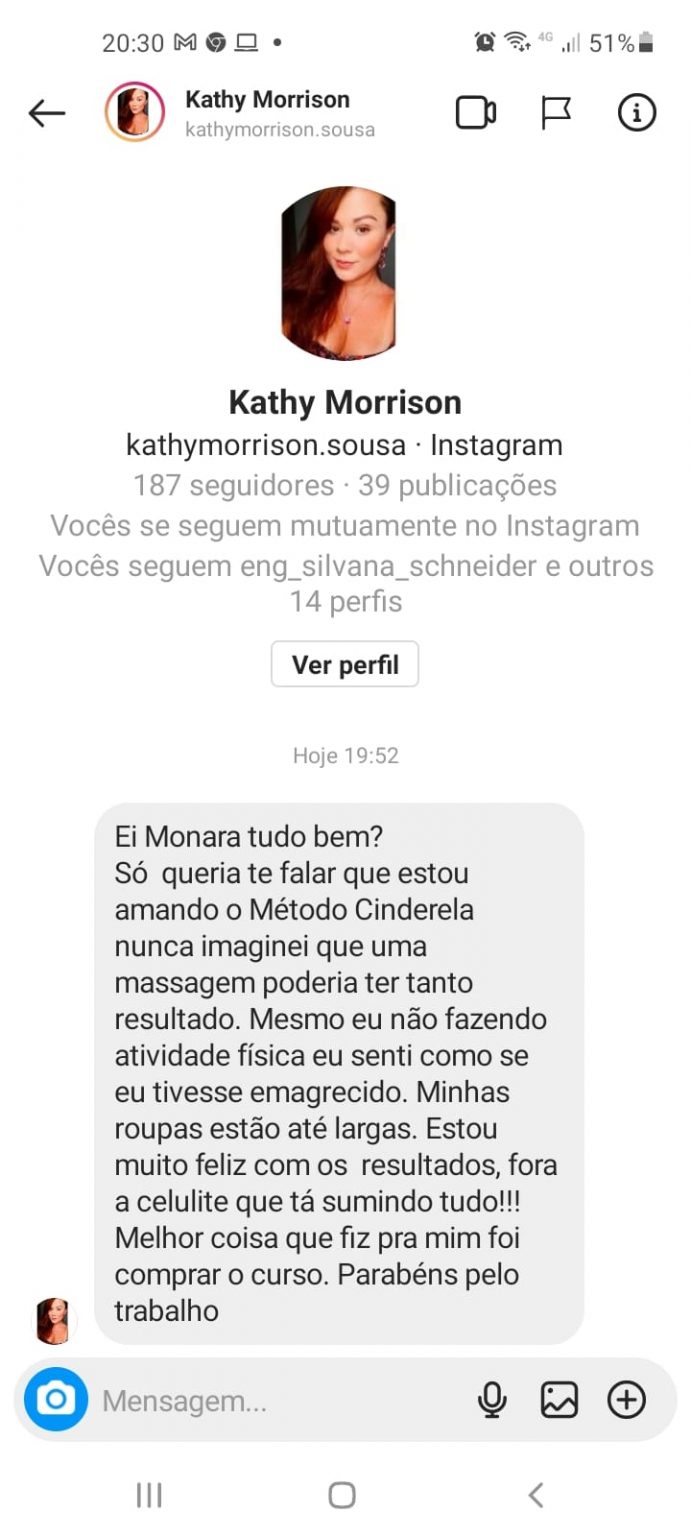
Task: Open Kathy Morrison's header name and username
Action: pos(268,113)
